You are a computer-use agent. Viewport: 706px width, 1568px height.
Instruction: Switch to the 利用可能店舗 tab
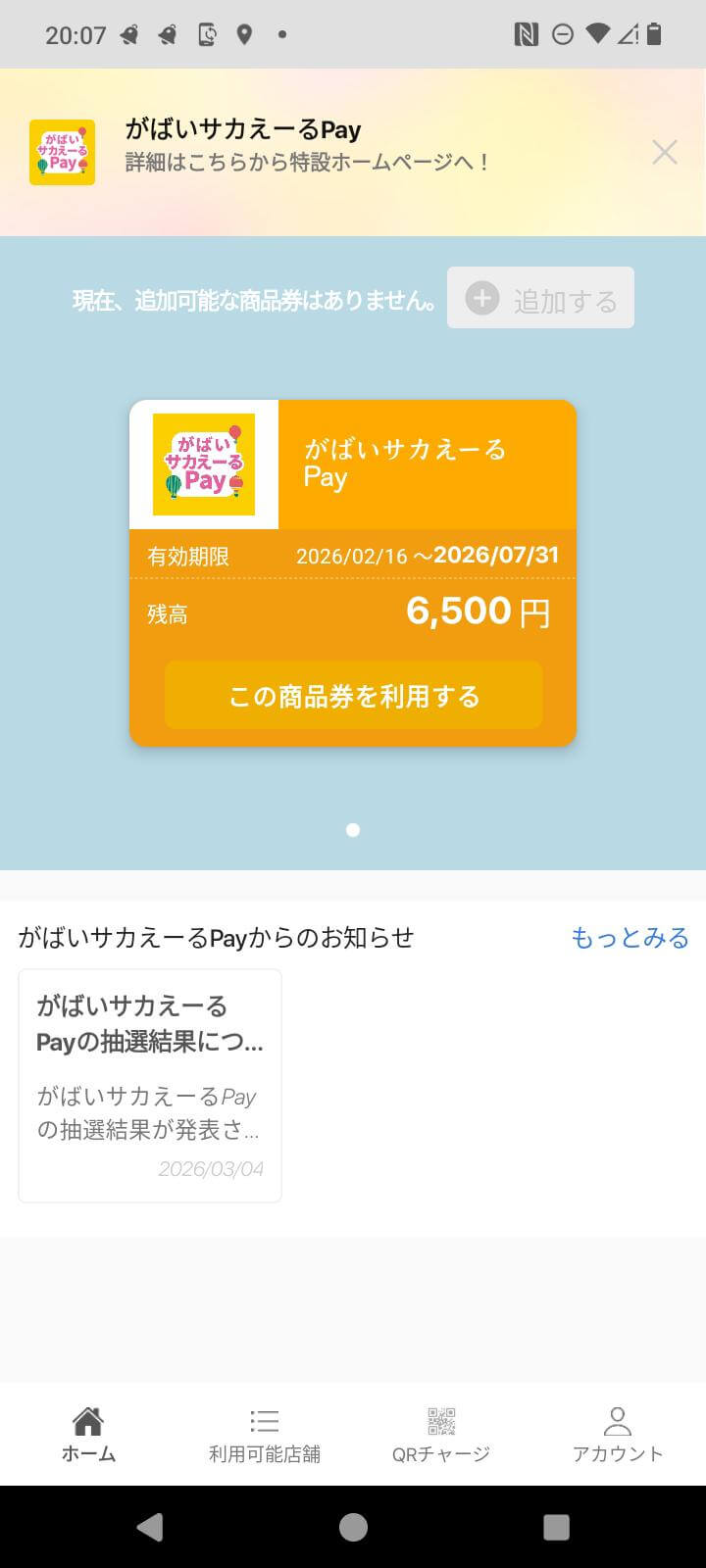tap(265, 1435)
